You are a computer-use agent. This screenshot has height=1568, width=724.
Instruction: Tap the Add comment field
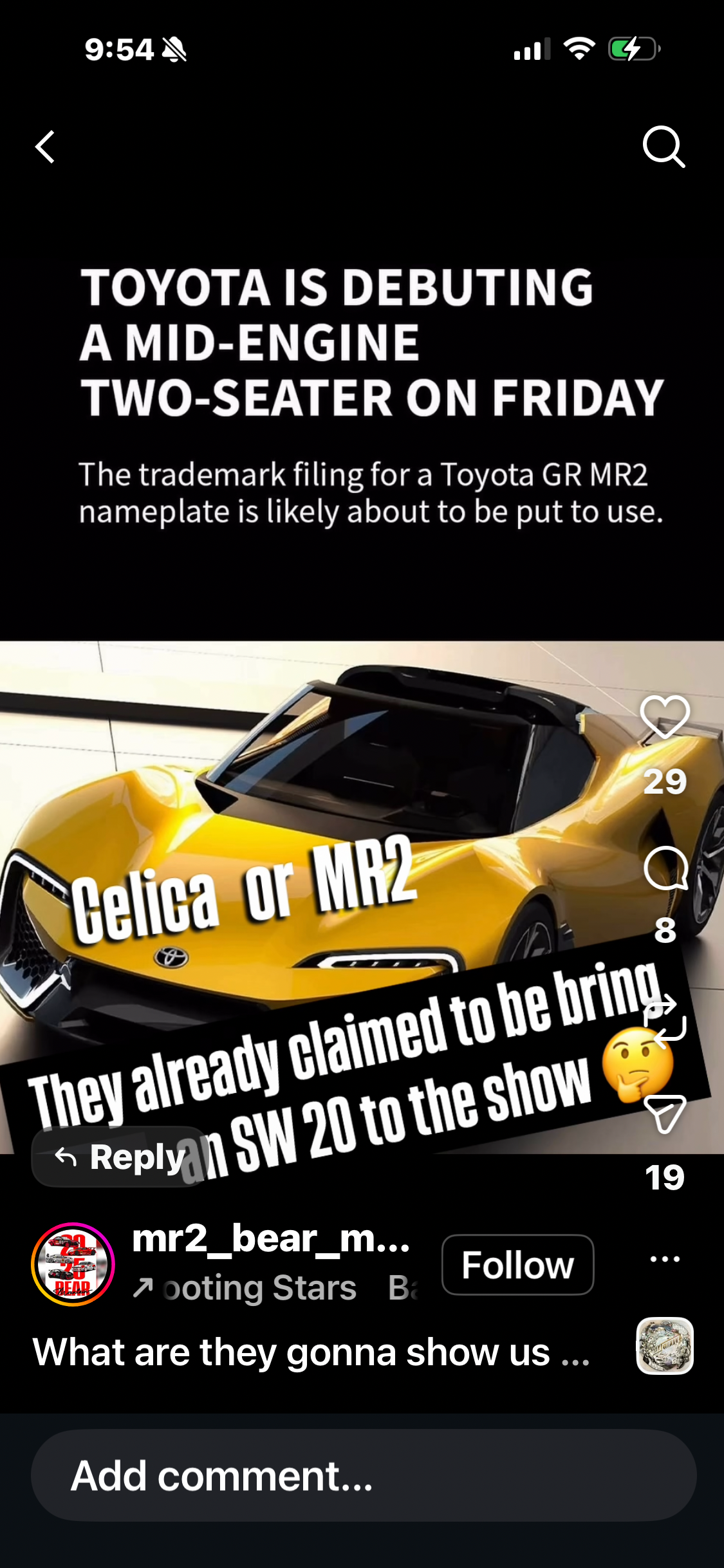364,1475
